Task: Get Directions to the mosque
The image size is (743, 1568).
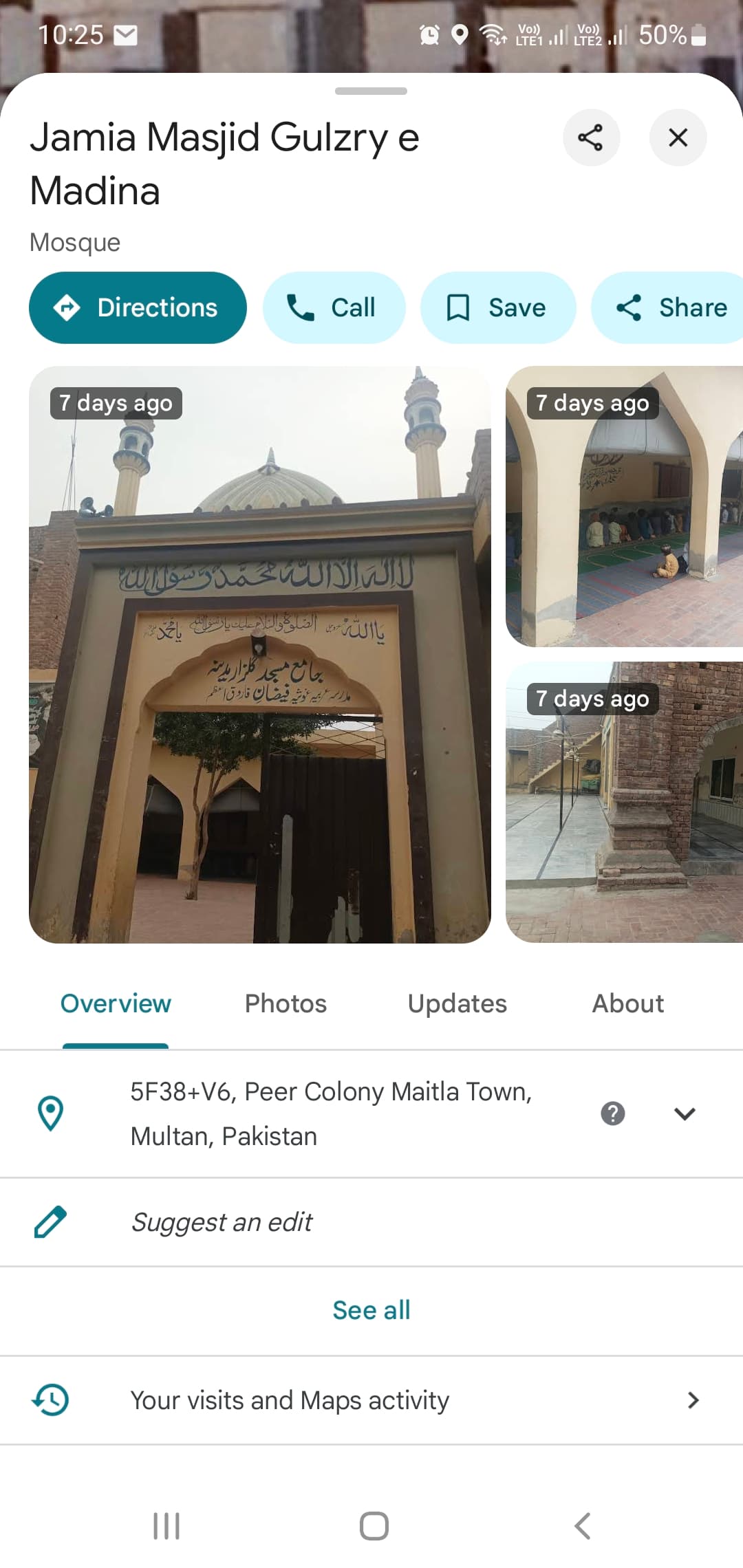Action: 138,307
